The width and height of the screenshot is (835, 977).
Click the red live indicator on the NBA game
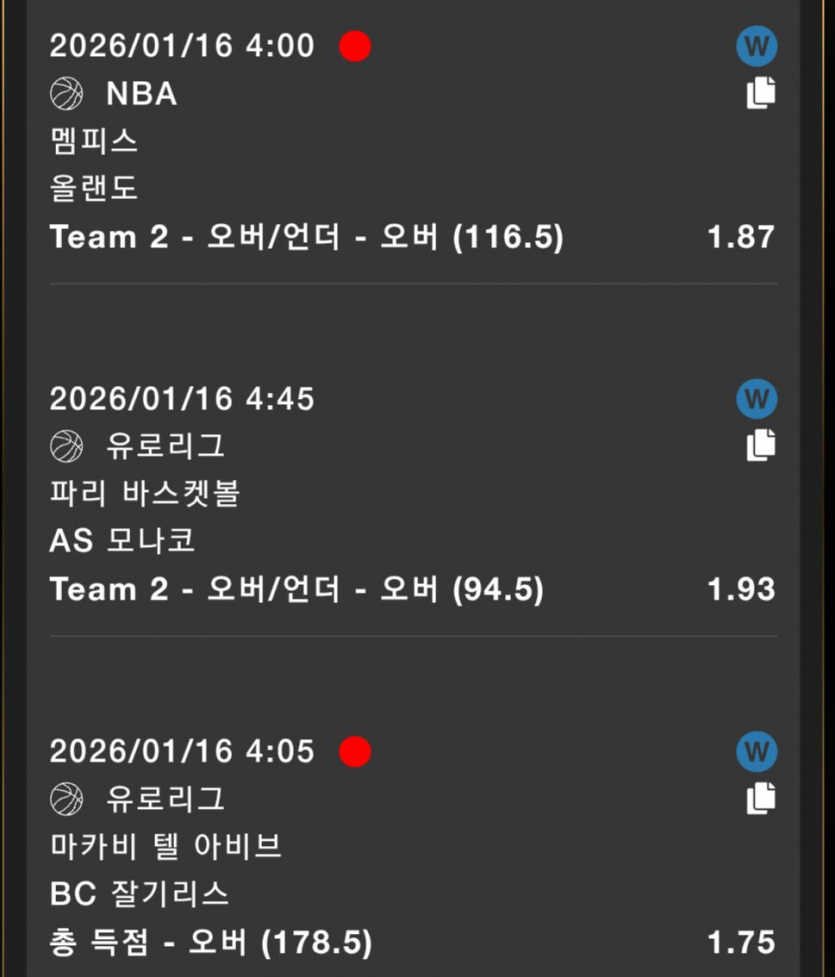(355, 46)
